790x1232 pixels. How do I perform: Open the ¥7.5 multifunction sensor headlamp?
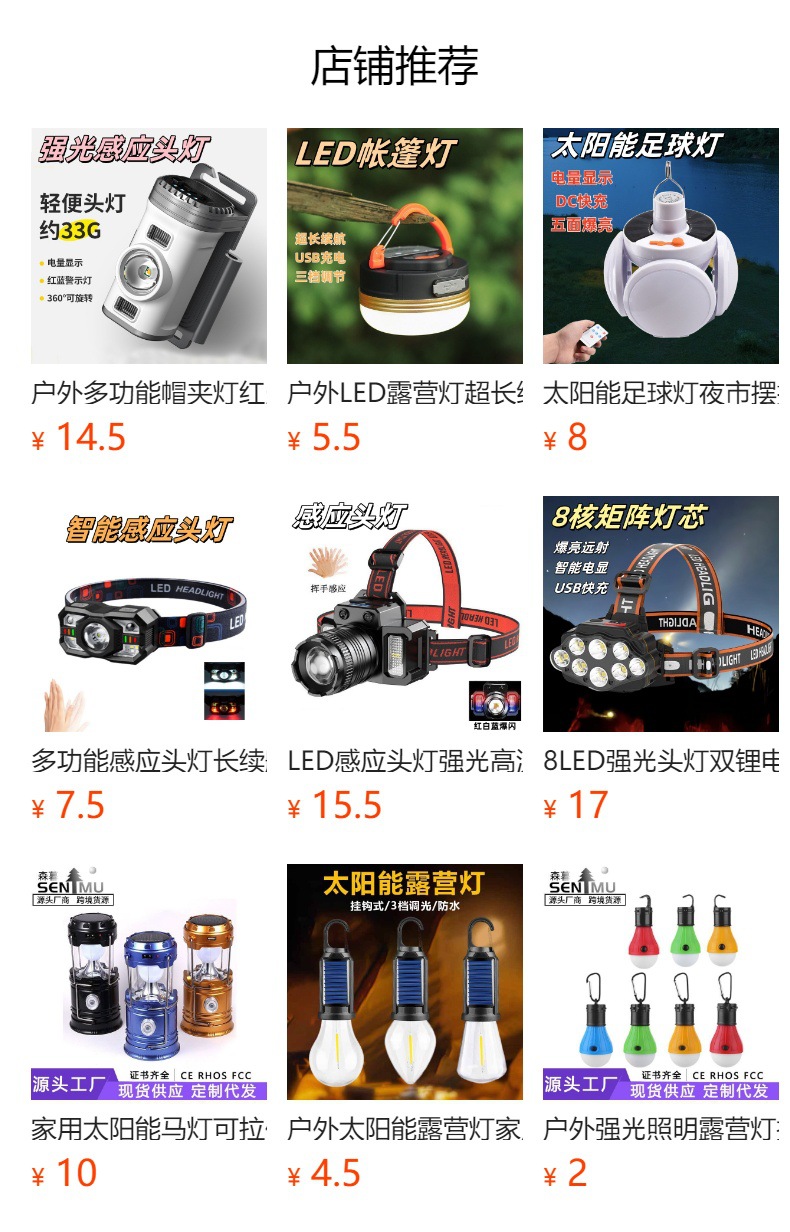click(x=149, y=614)
